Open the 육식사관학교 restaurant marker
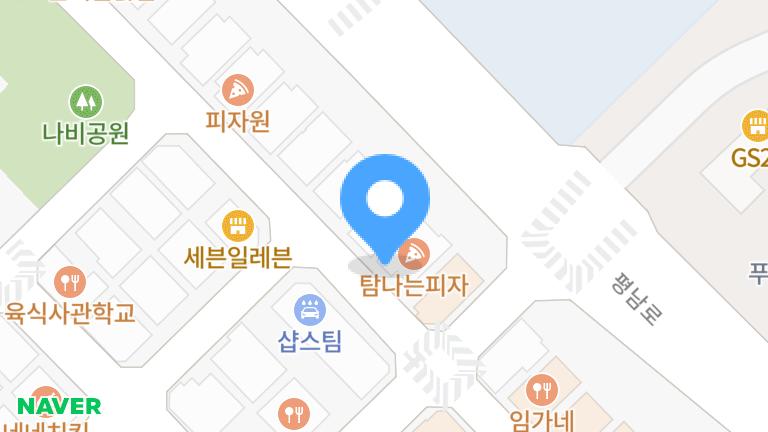The height and width of the screenshot is (432, 768). [x=68, y=281]
